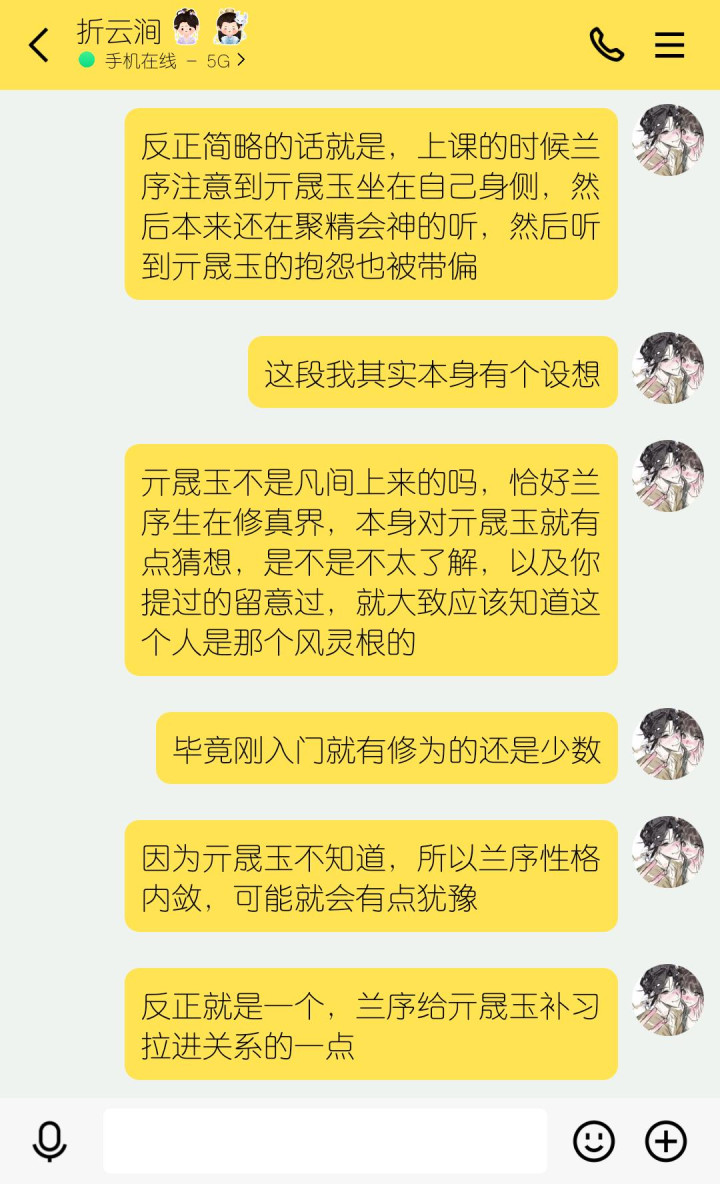
Task: Tap the microphone for voice input
Action: click(x=50, y=1140)
